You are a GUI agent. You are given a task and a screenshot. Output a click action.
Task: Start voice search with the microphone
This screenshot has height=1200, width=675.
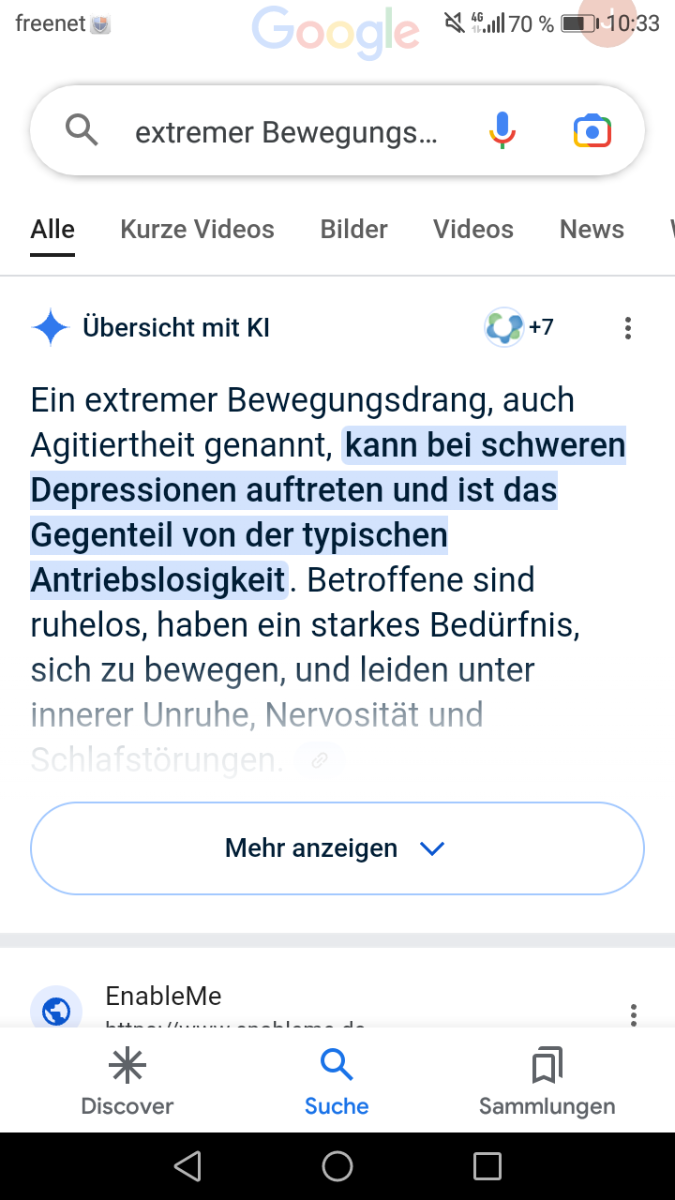(502, 131)
